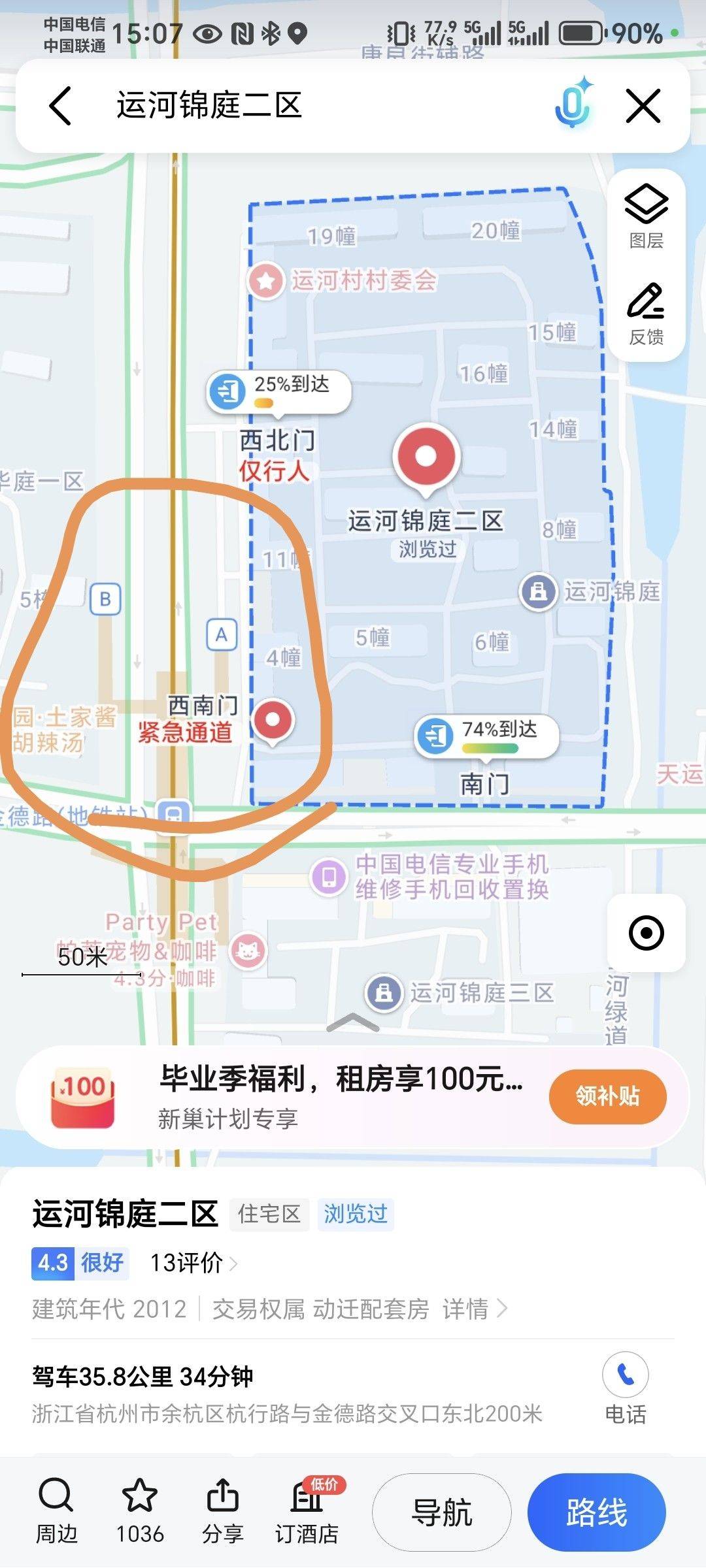Open the 路线 route planner
706x1568 pixels.
coord(597,1512)
